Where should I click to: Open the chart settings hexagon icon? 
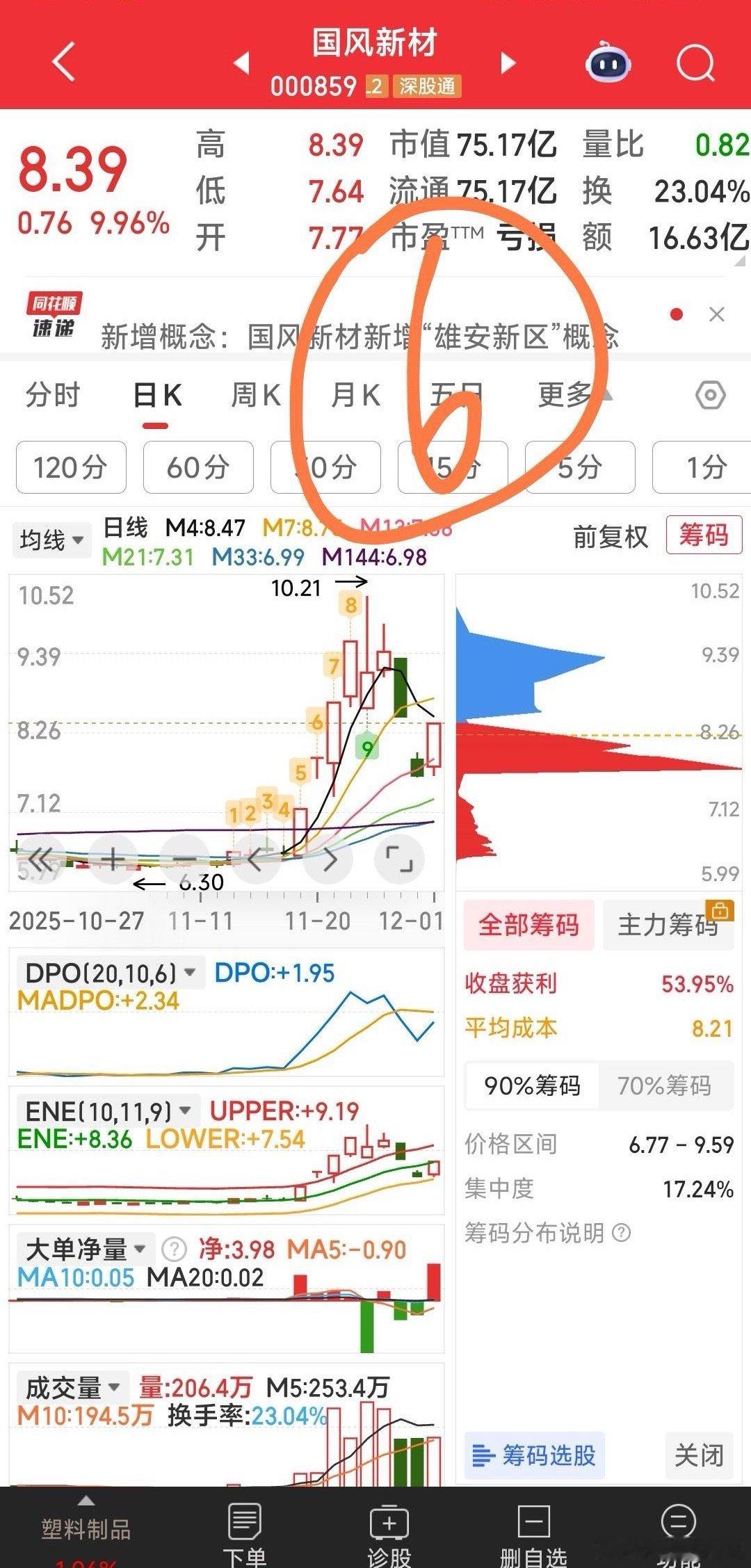[x=710, y=396]
